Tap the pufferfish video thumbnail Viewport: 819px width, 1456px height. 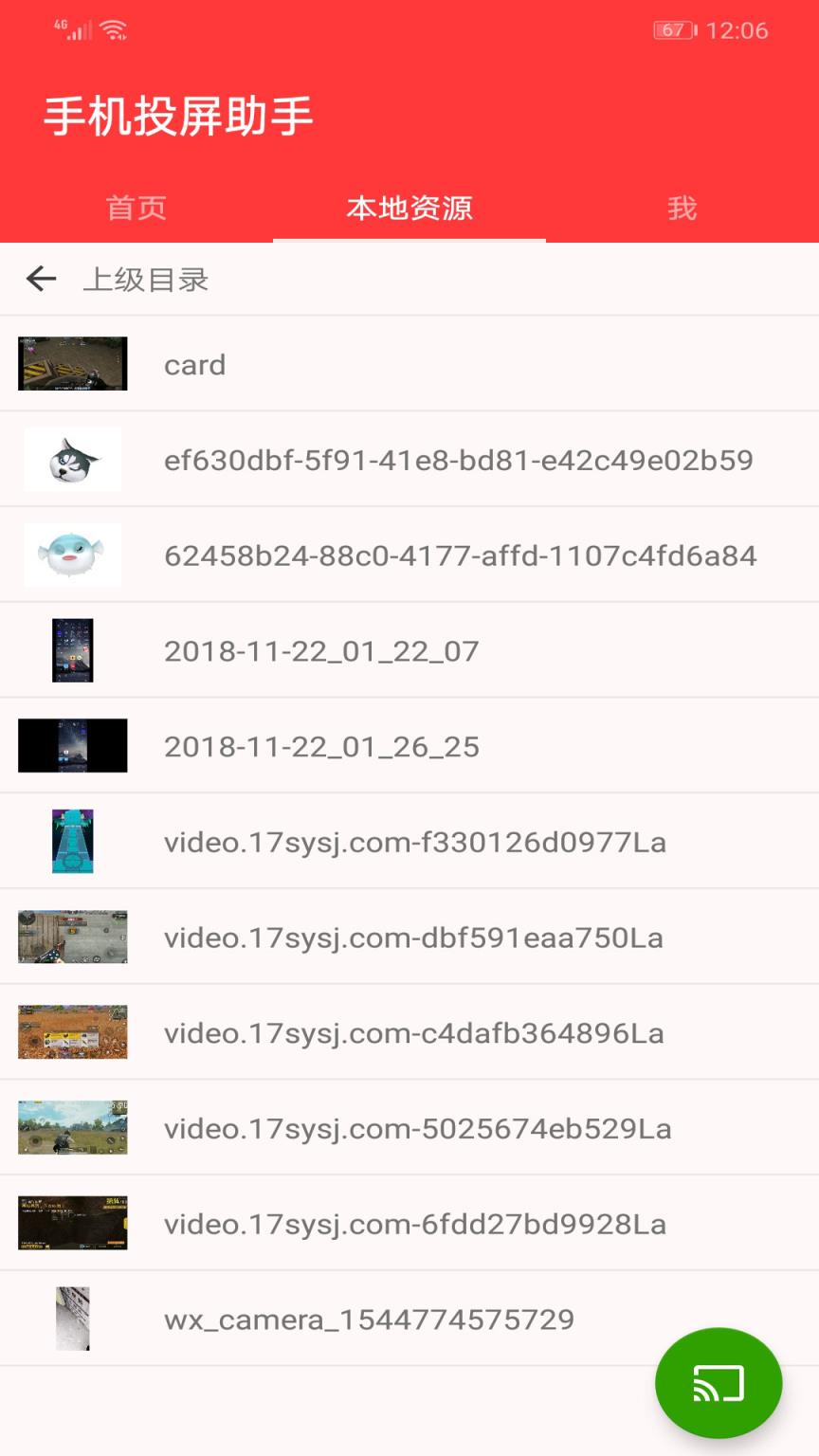pos(72,555)
